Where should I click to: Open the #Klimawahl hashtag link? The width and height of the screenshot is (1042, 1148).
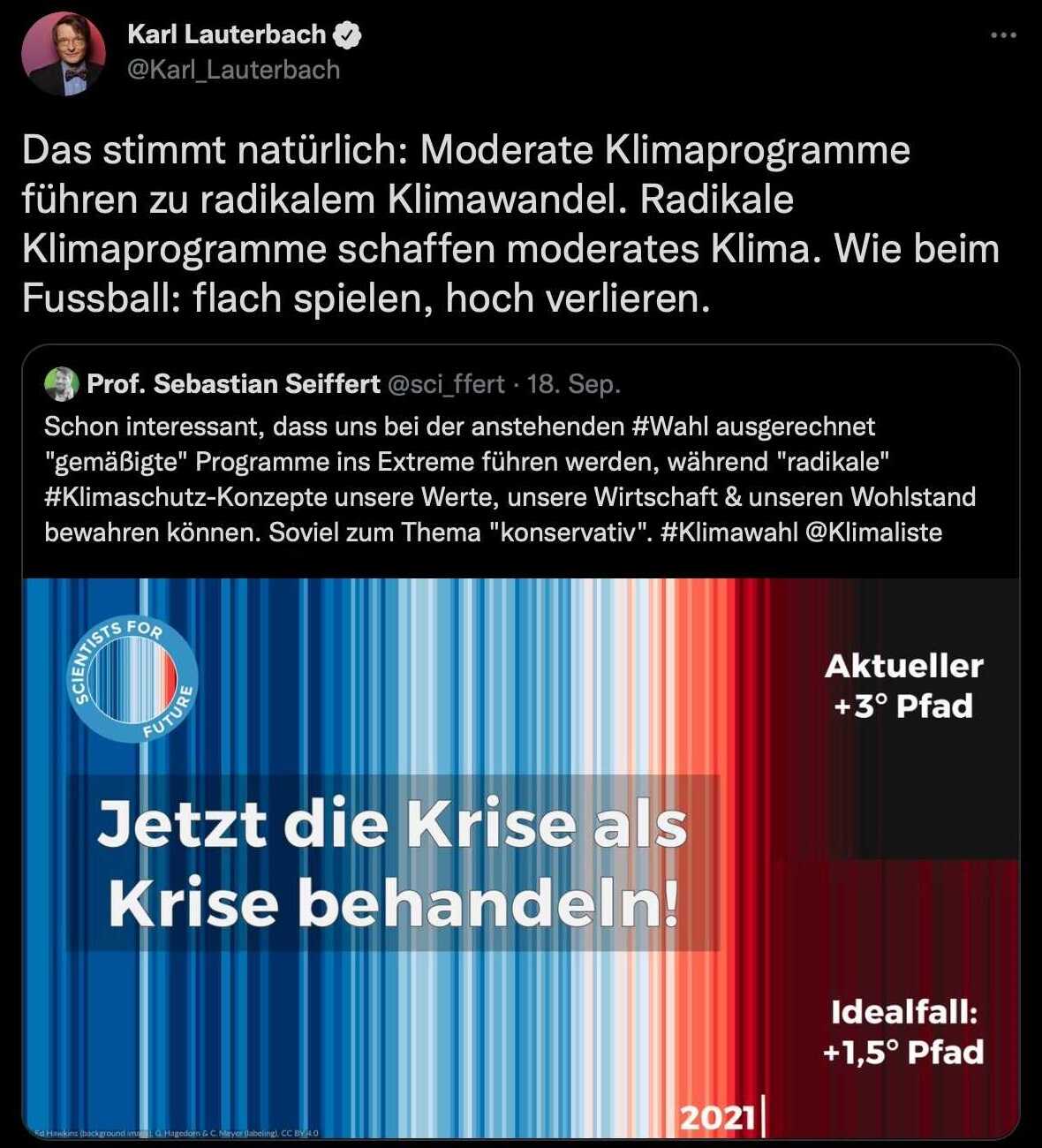pos(728,532)
